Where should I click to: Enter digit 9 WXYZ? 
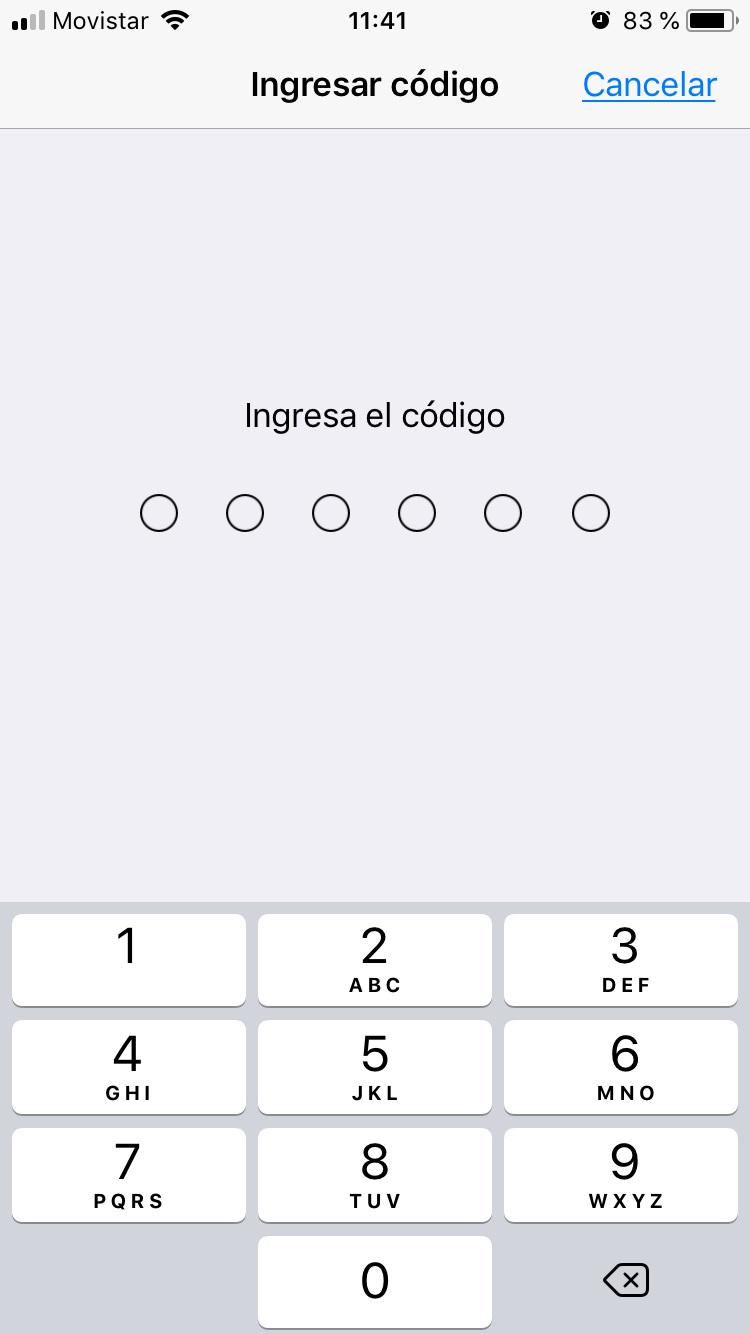click(621, 1175)
